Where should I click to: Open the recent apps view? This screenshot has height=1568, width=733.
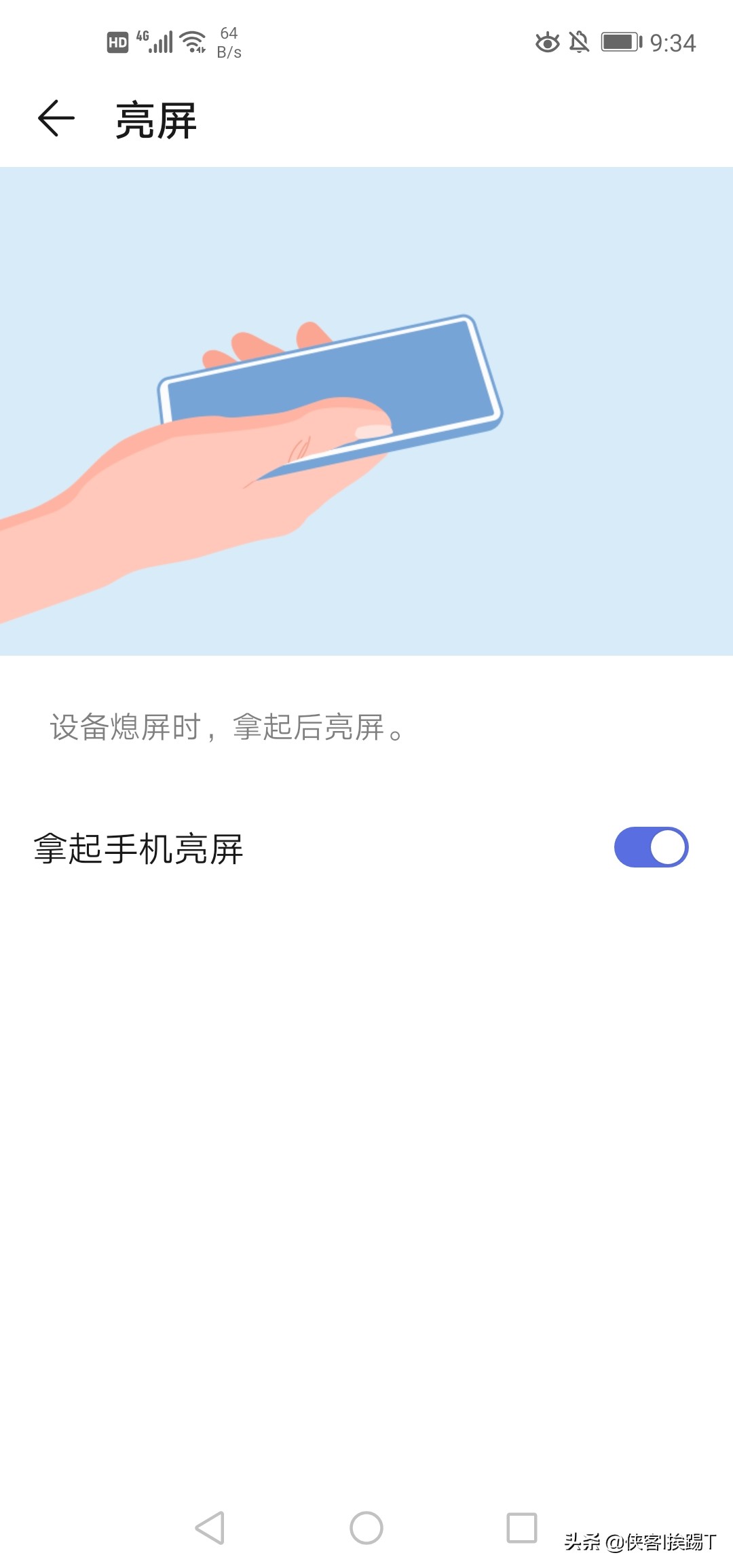click(522, 1528)
